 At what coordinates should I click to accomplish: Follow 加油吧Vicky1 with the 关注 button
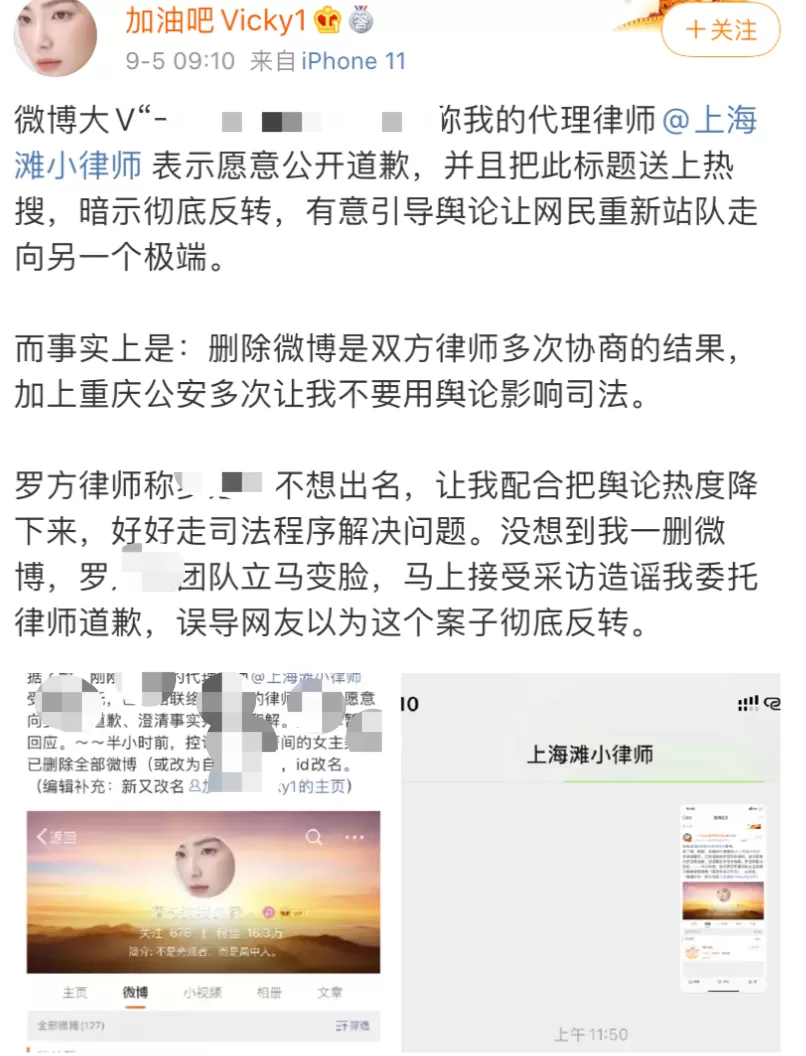coord(720,30)
